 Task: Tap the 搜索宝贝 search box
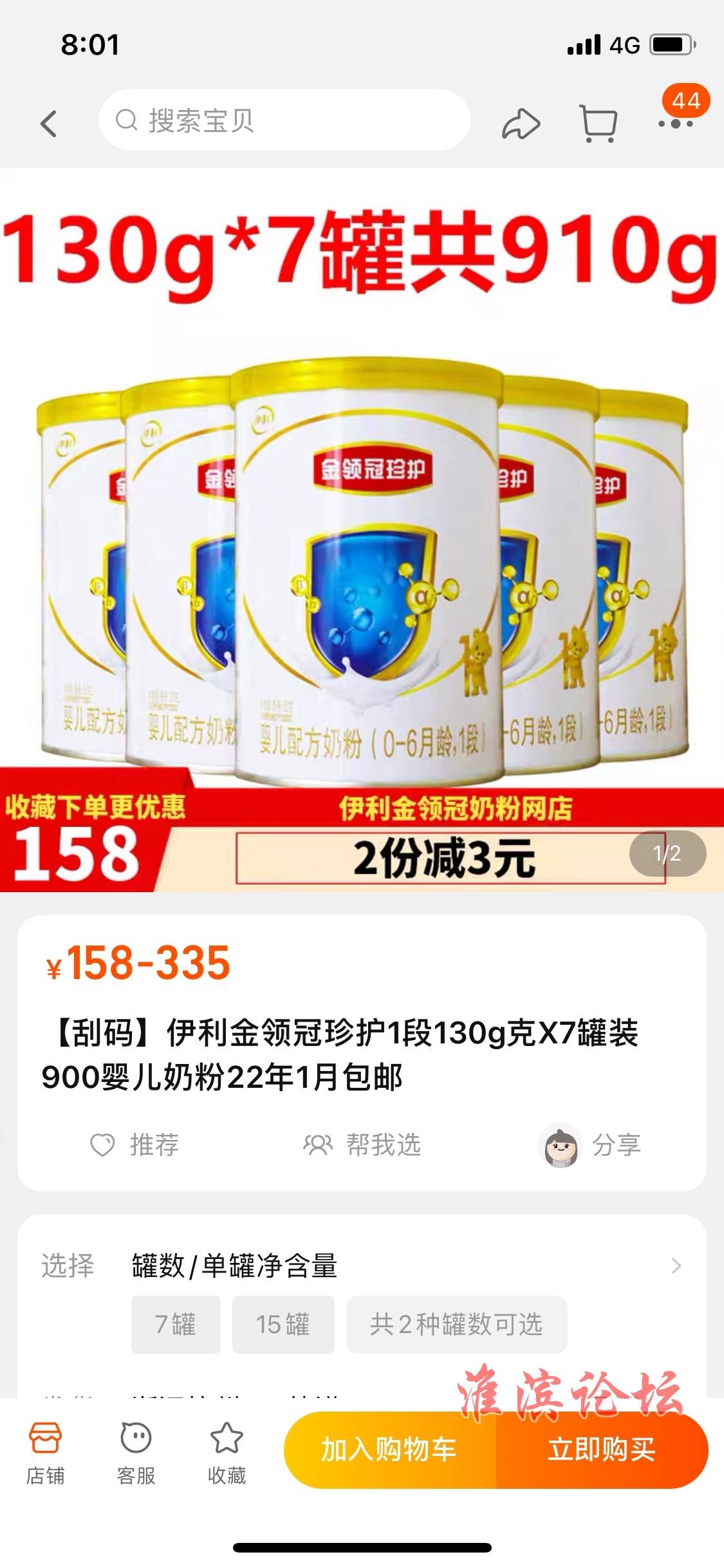(x=283, y=120)
